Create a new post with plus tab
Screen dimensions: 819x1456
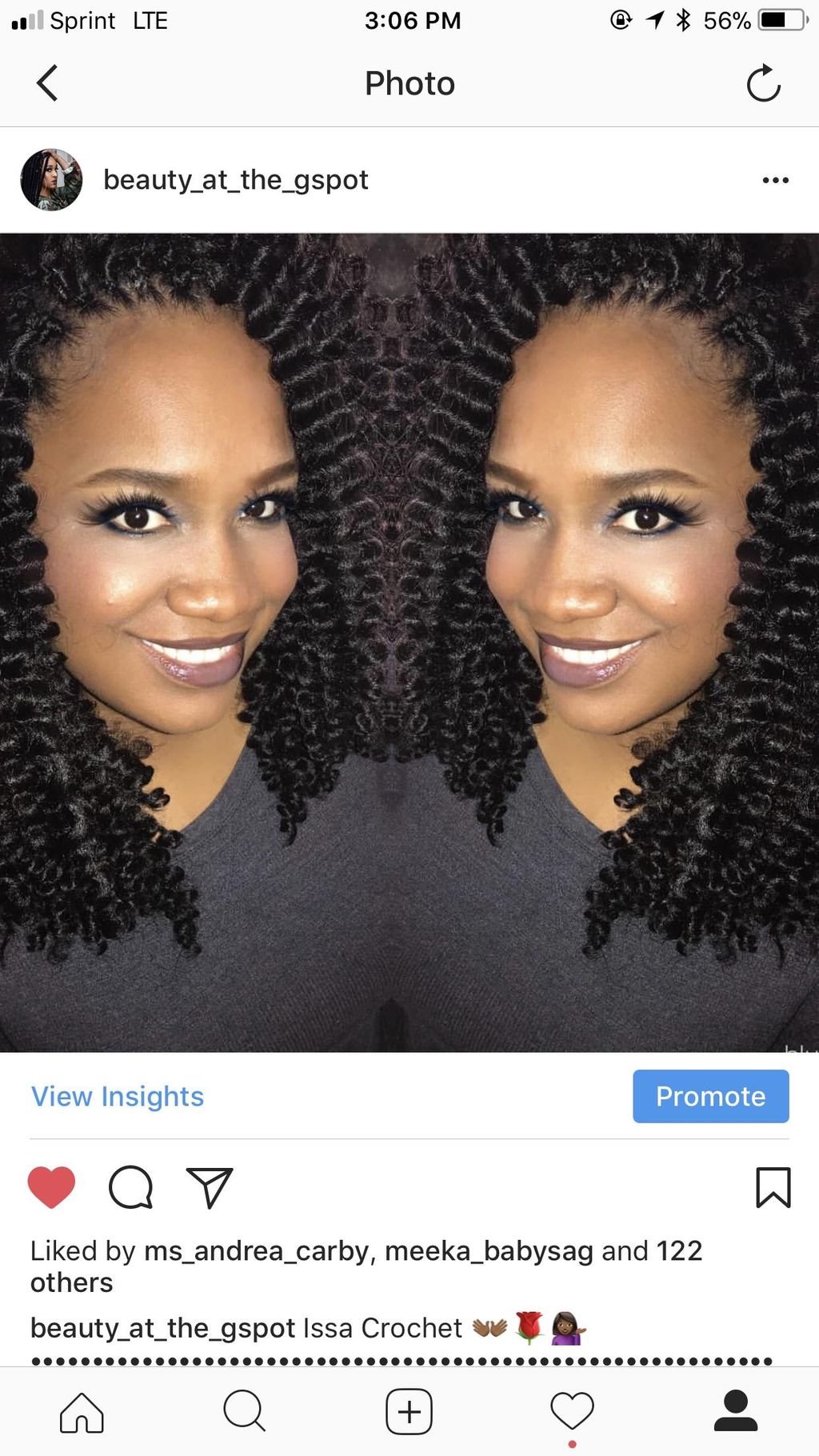(x=409, y=1412)
